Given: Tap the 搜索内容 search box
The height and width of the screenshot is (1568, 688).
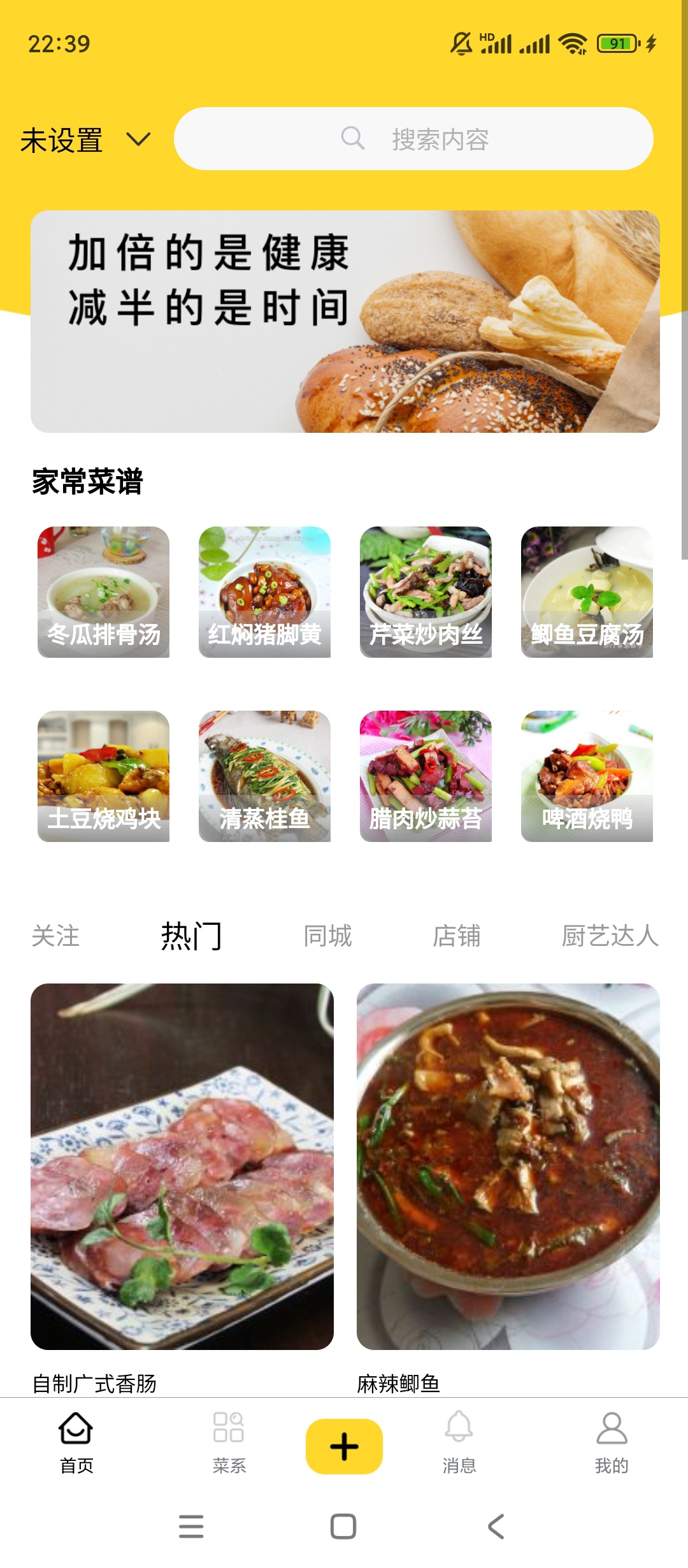Looking at the screenshot, I should point(413,139).
